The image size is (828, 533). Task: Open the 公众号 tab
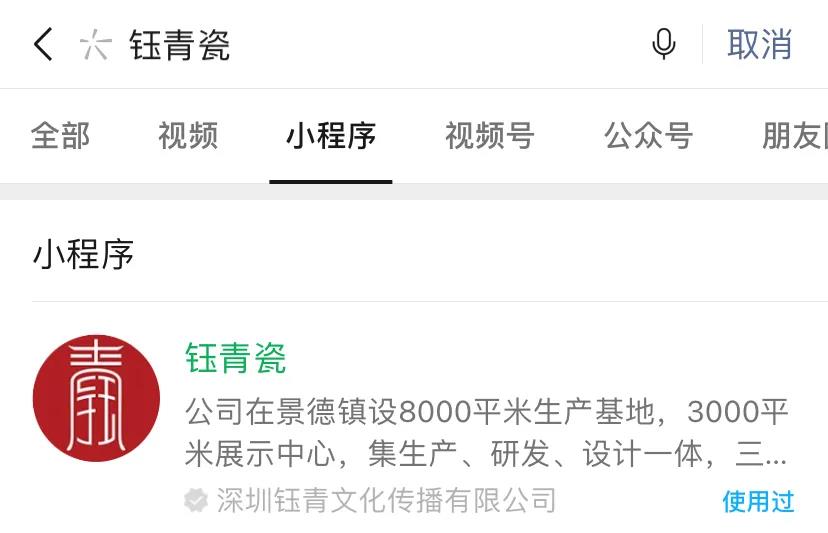click(648, 136)
